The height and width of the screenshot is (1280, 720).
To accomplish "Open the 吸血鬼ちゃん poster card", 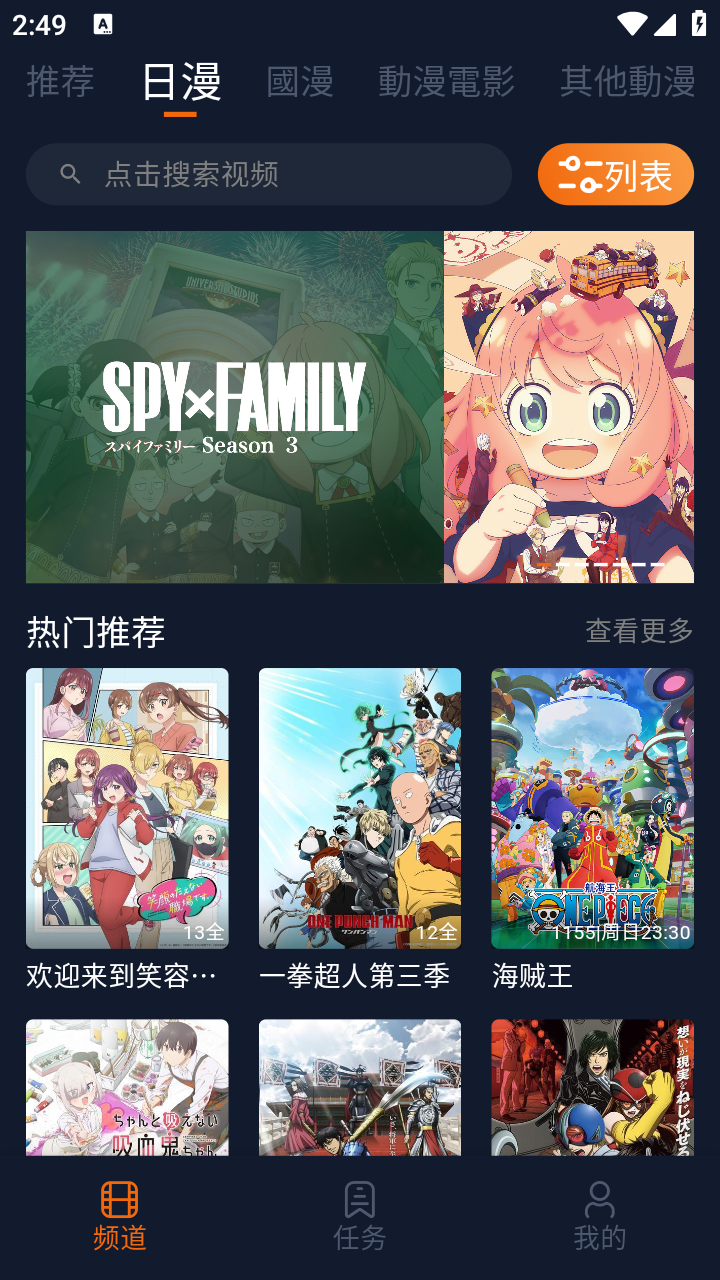I will (x=127, y=1087).
